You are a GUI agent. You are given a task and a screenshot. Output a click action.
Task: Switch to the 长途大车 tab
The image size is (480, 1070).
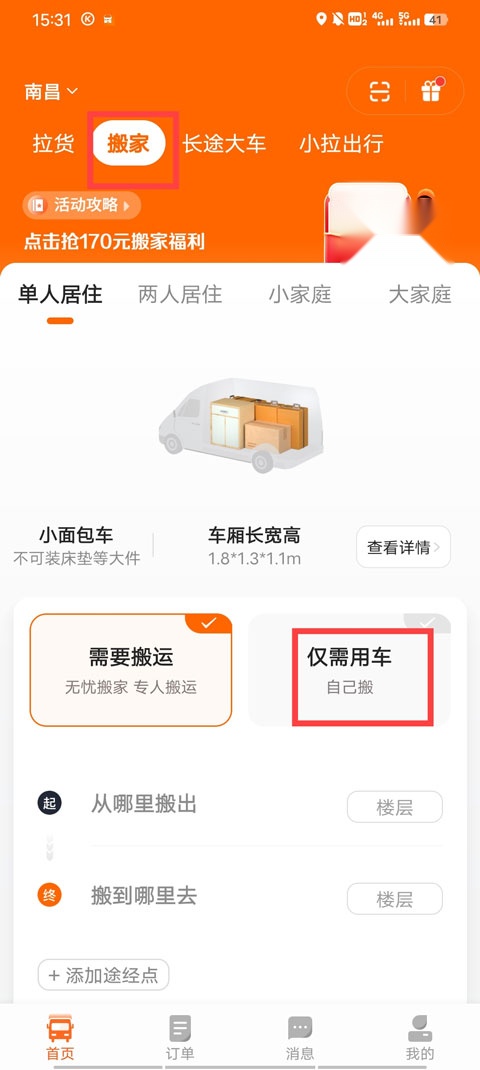tap(224, 144)
